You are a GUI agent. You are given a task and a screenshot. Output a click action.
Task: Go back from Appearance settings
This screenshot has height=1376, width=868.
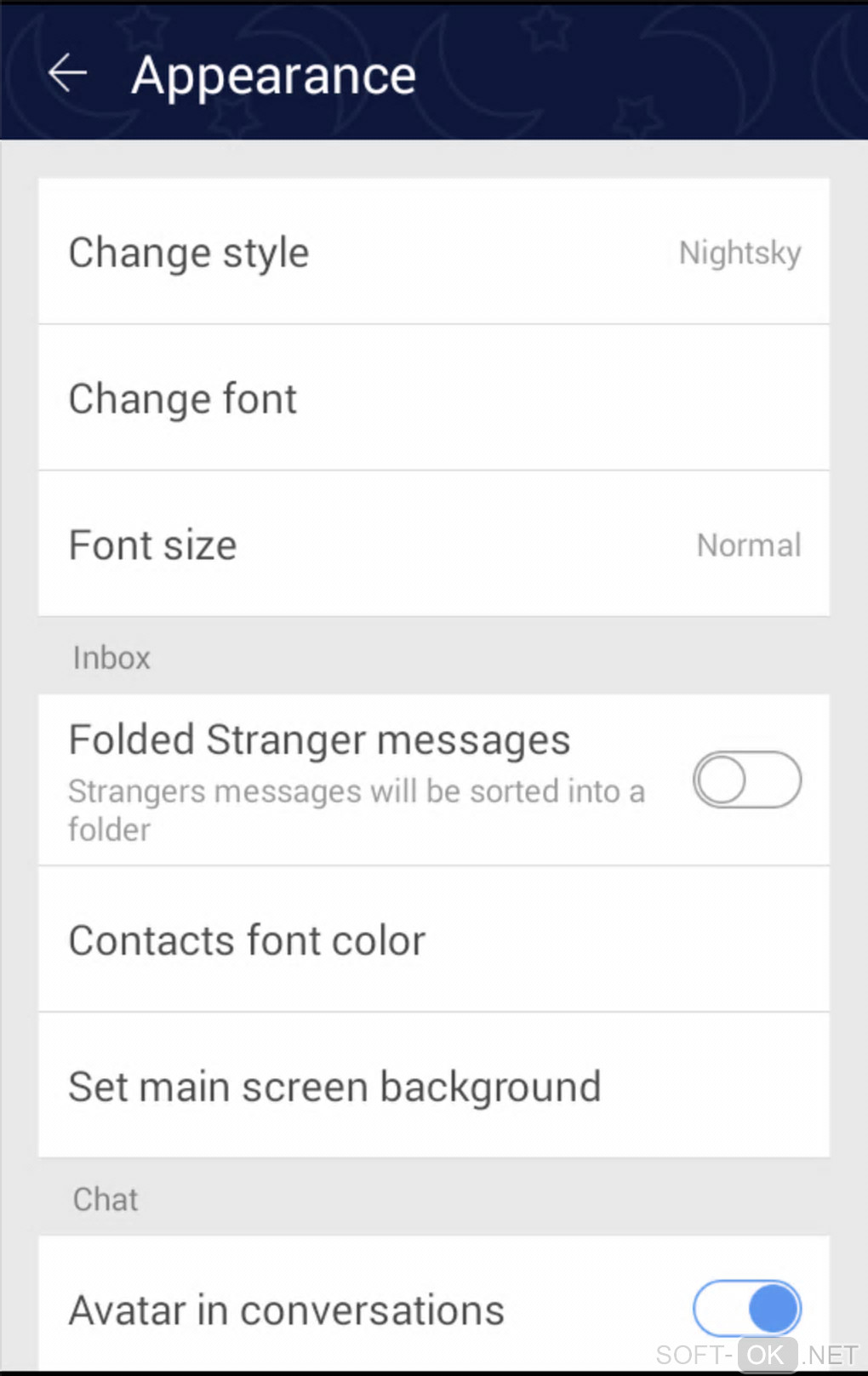(x=68, y=74)
